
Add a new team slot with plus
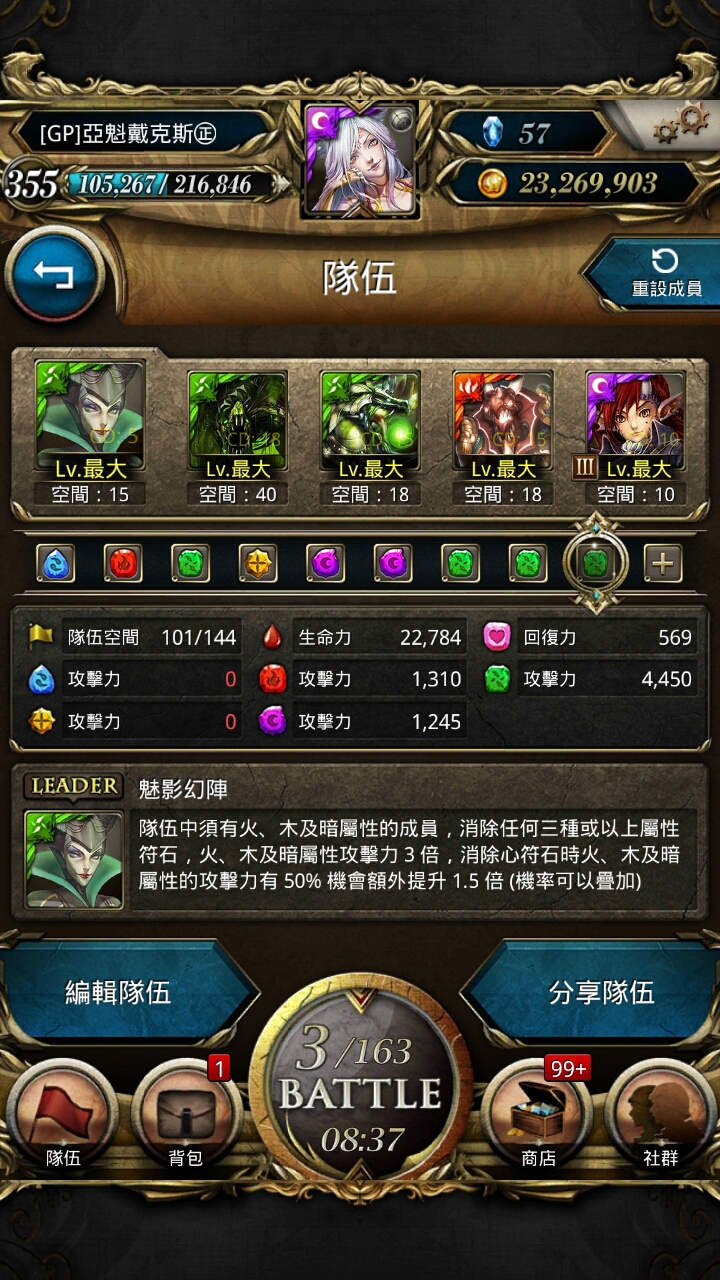(x=662, y=564)
